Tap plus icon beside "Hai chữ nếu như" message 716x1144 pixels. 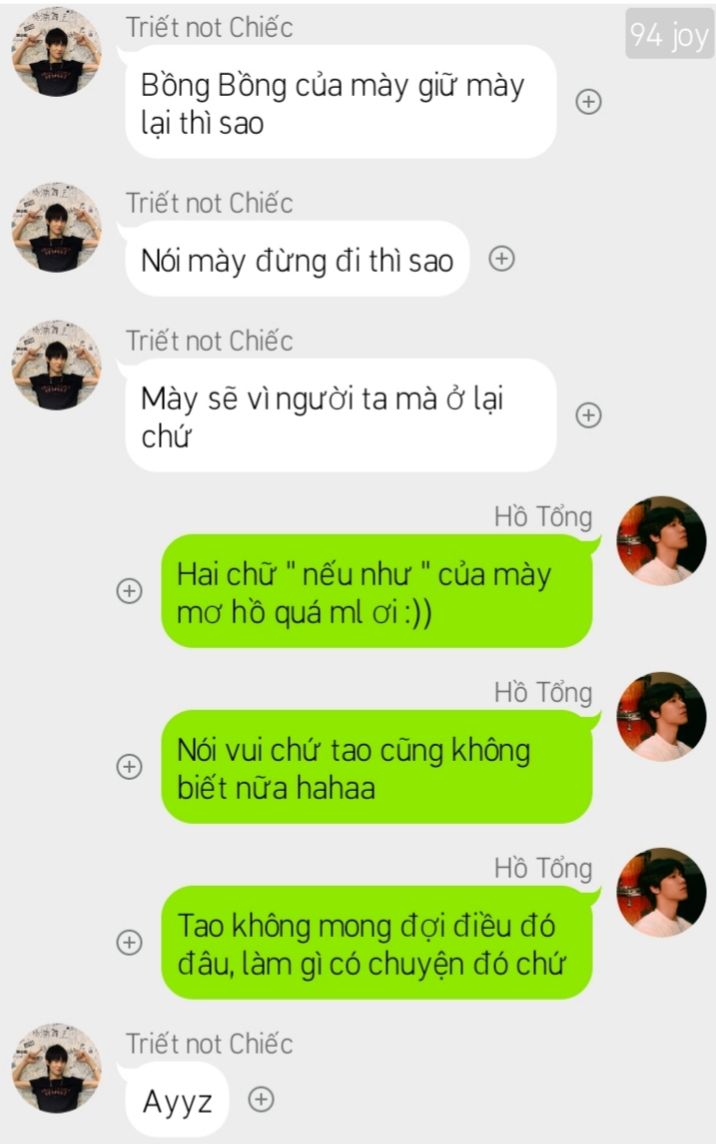click(x=129, y=590)
